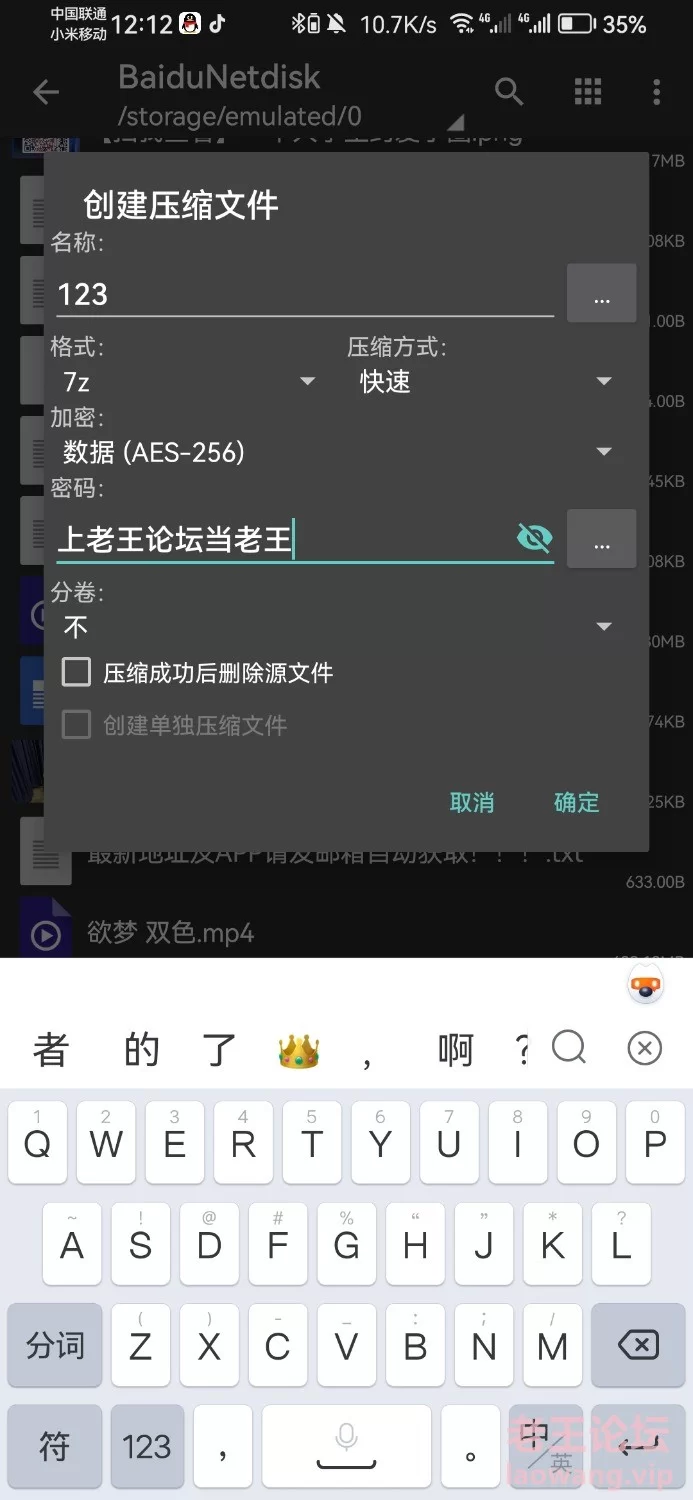
Task: Expand the 格式 dropdown showing 7z
Action: click(188, 381)
